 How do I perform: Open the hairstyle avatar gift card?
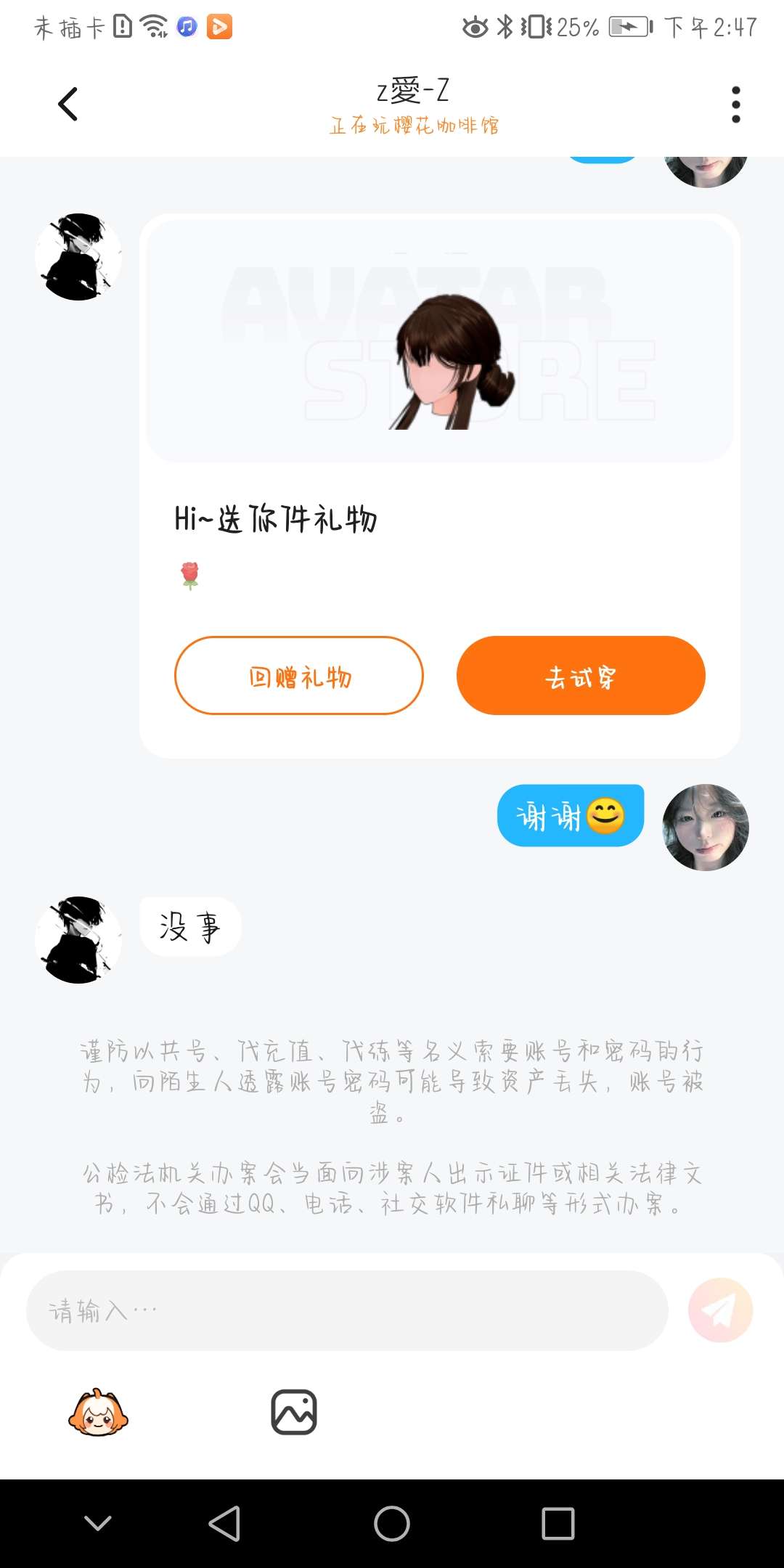440,341
